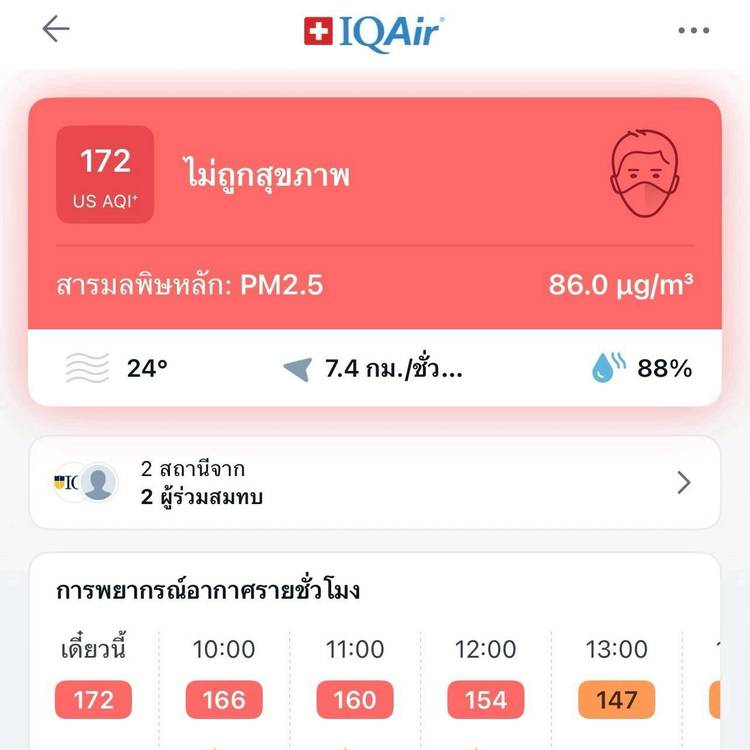Go back using the arrow icon
This screenshot has height=750, width=750.
tap(56, 30)
